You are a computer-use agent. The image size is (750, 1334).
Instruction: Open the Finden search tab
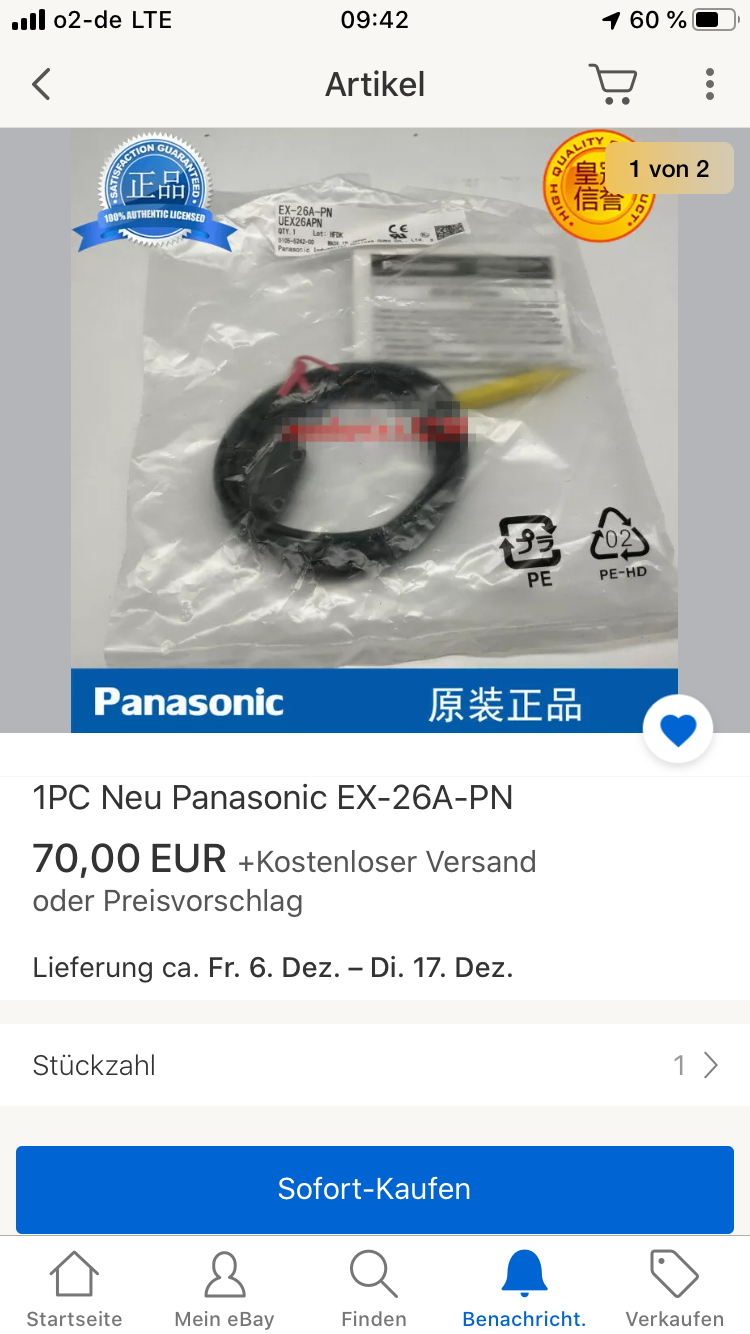click(x=374, y=1288)
